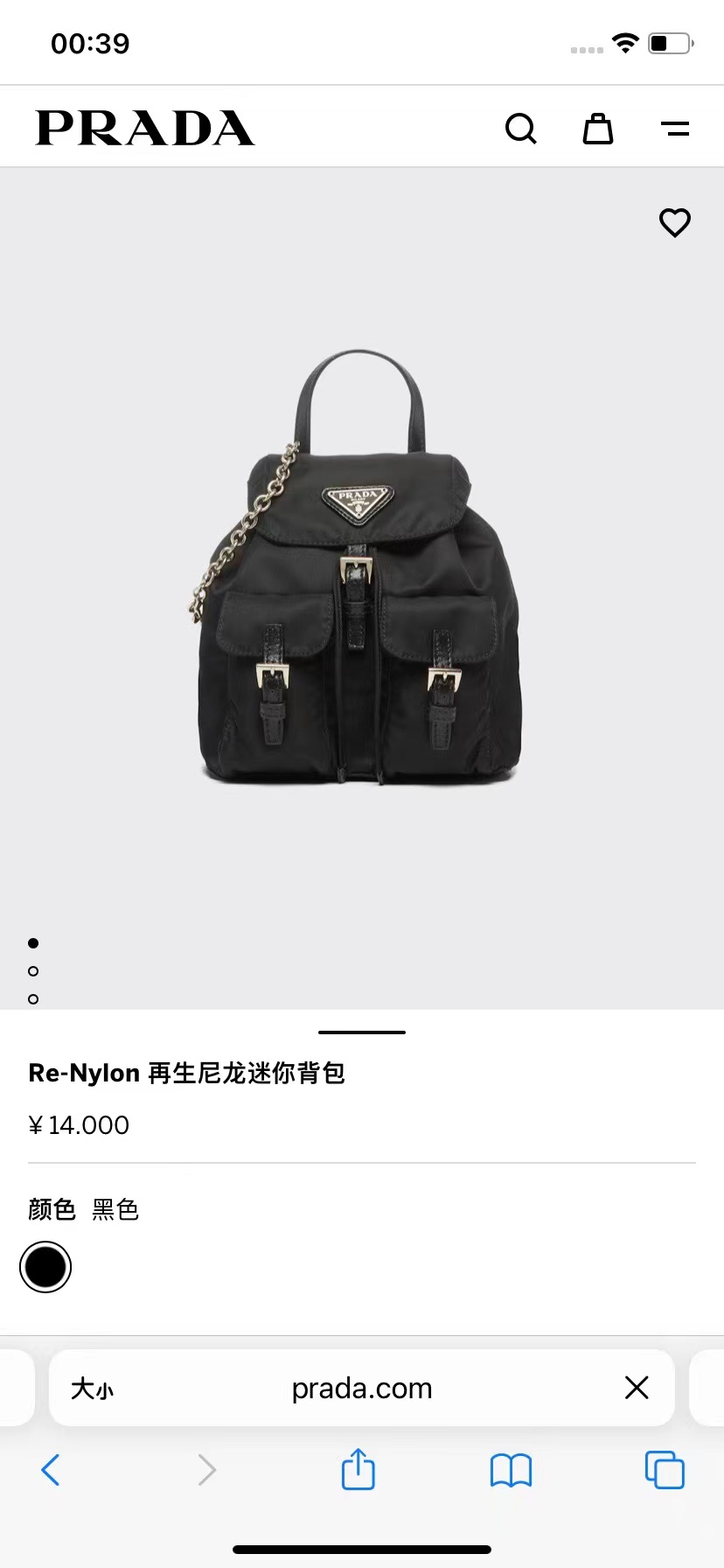The width and height of the screenshot is (724, 1568).
Task: Add backpack to wishlist with heart icon
Action: click(x=674, y=222)
